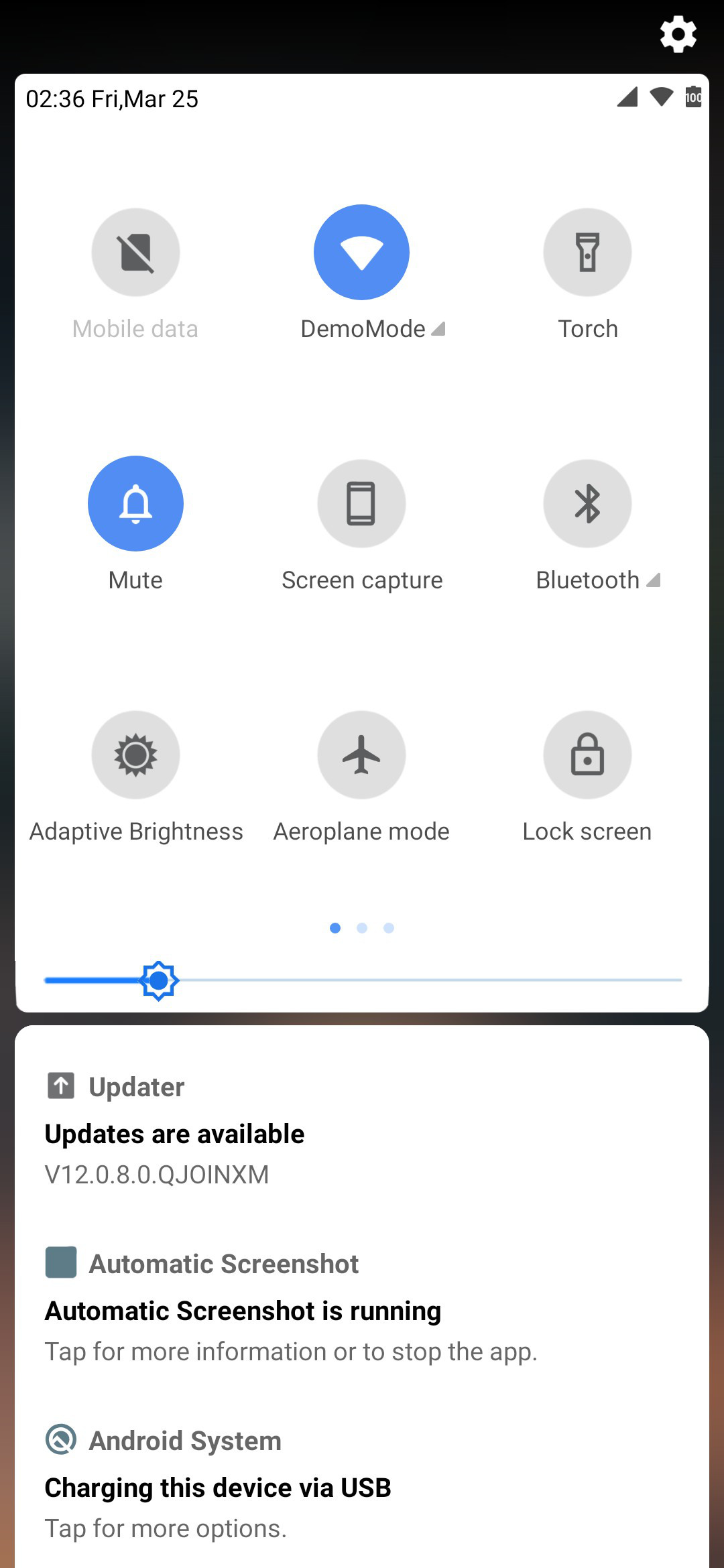
Task: Tap a point on the brightness slider
Action: 363,980
